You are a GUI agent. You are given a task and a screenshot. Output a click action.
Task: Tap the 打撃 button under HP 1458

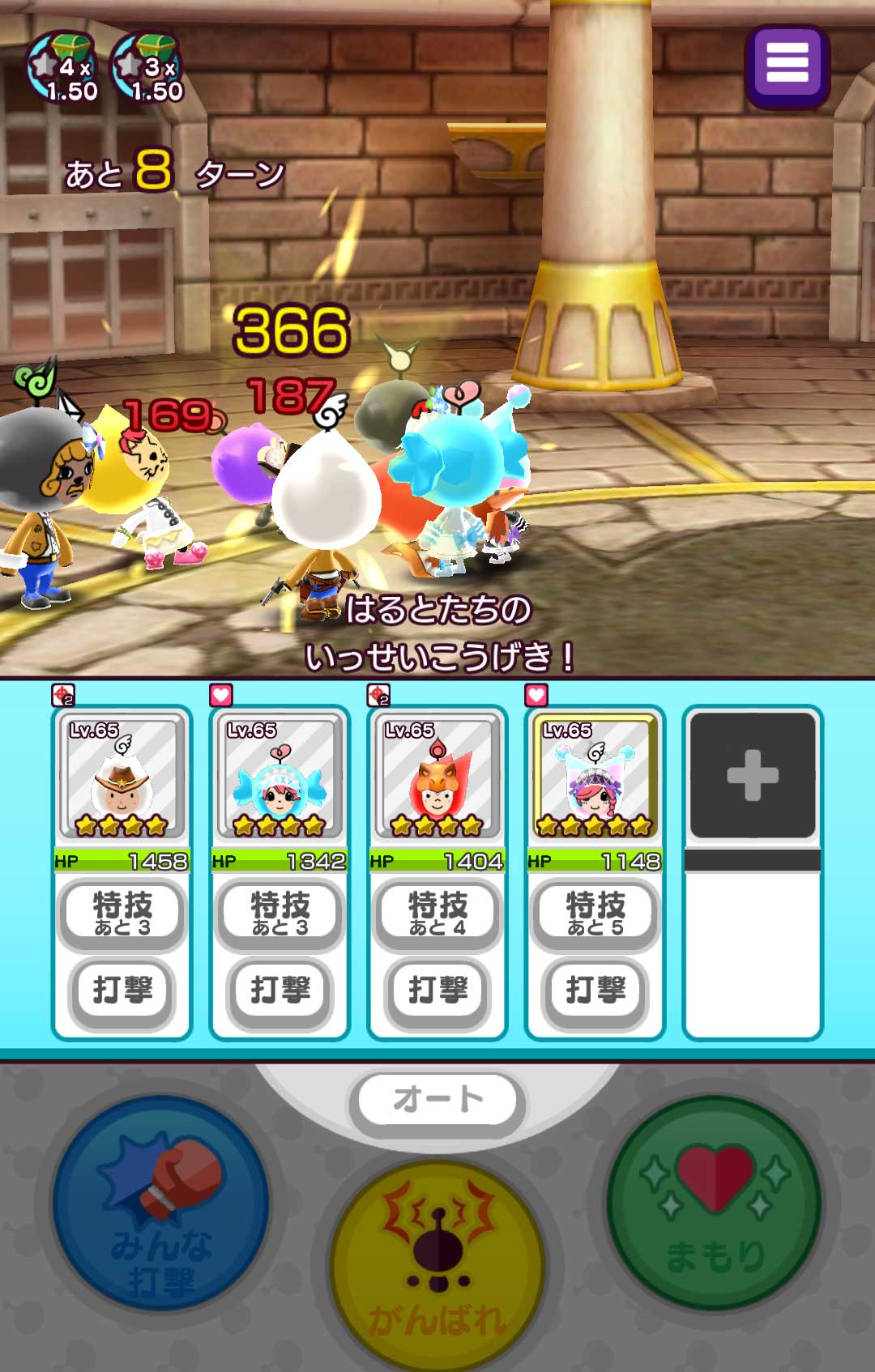(122, 990)
